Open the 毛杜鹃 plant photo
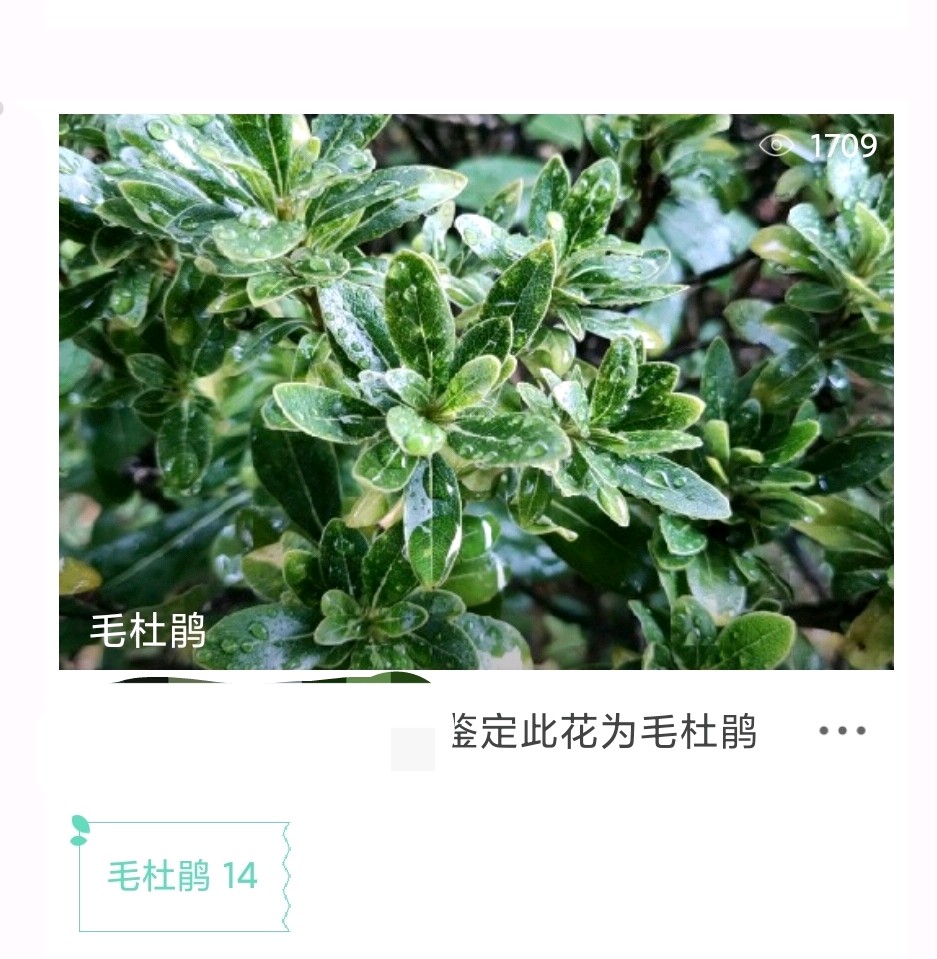 [x=476, y=390]
